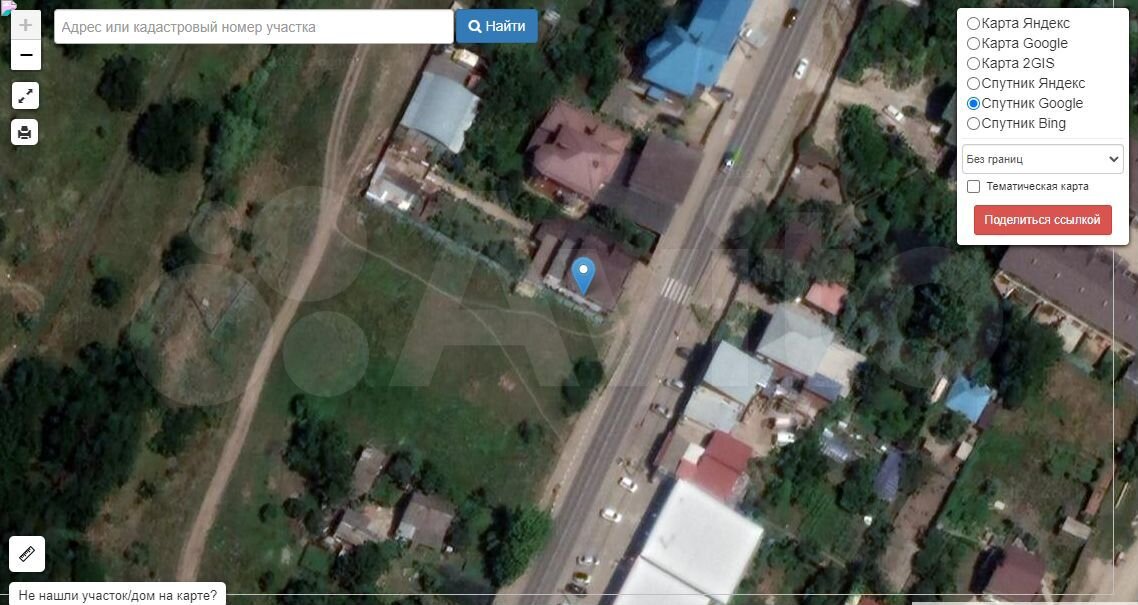The height and width of the screenshot is (605, 1138).
Task: Choose the Спутник Яндекс layer
Action: coord(973,83)
